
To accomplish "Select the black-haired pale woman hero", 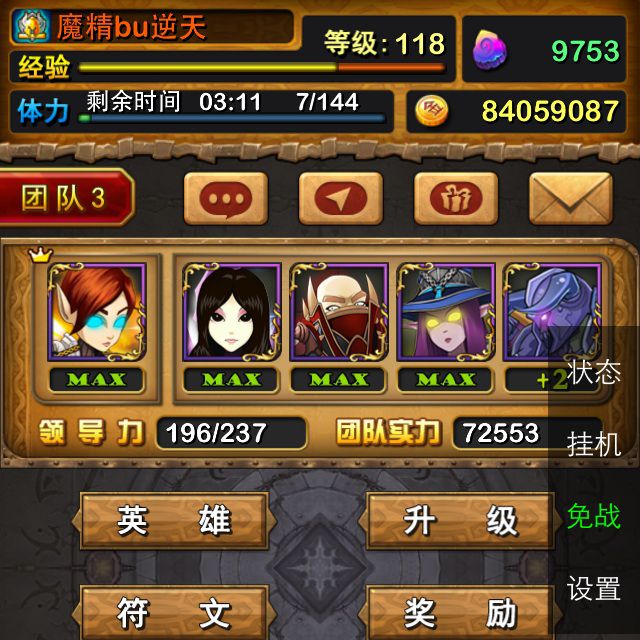I will coord(231,312).
